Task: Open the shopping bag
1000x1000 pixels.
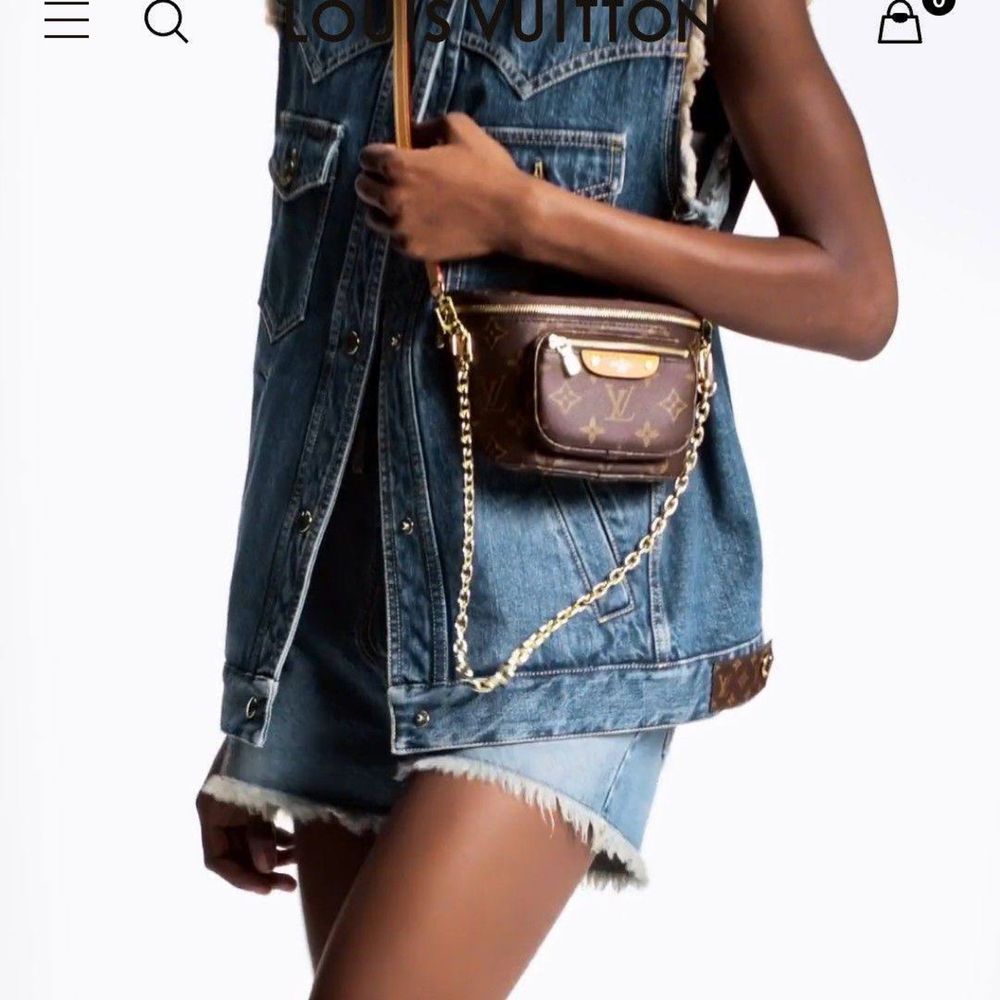Action: (x=900, y=22)
